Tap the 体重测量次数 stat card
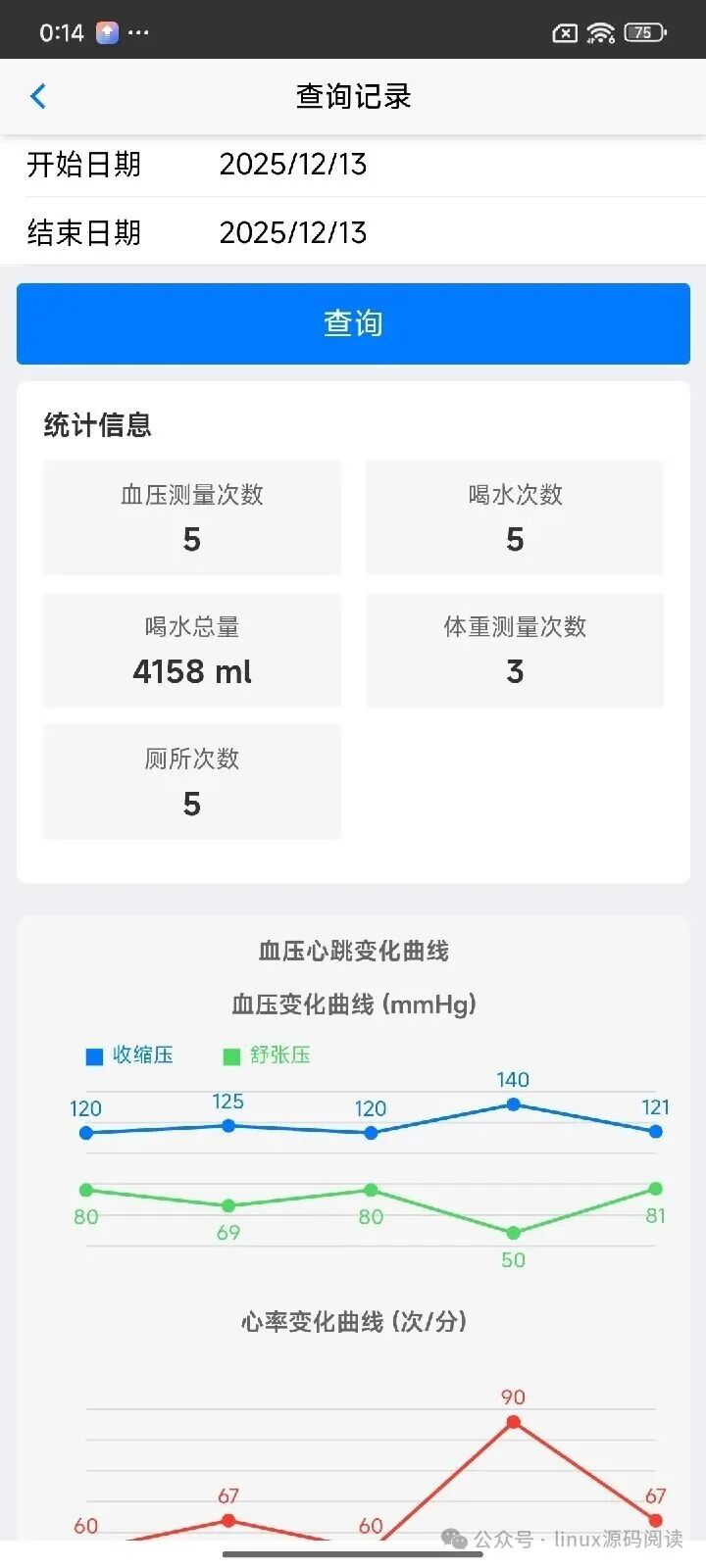This screenshot has width=706, height=1568. [514, 650]
